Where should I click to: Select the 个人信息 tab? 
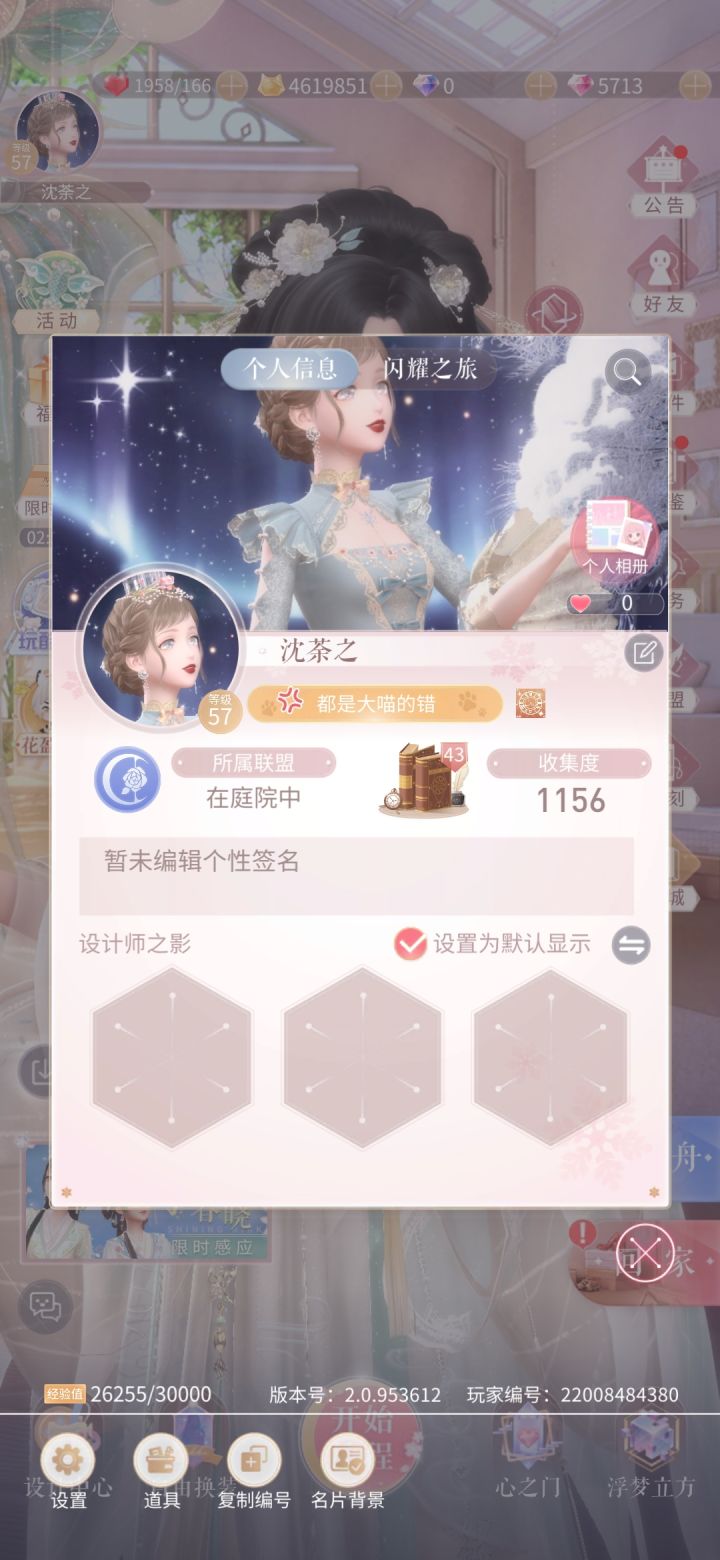coord(290,369)
